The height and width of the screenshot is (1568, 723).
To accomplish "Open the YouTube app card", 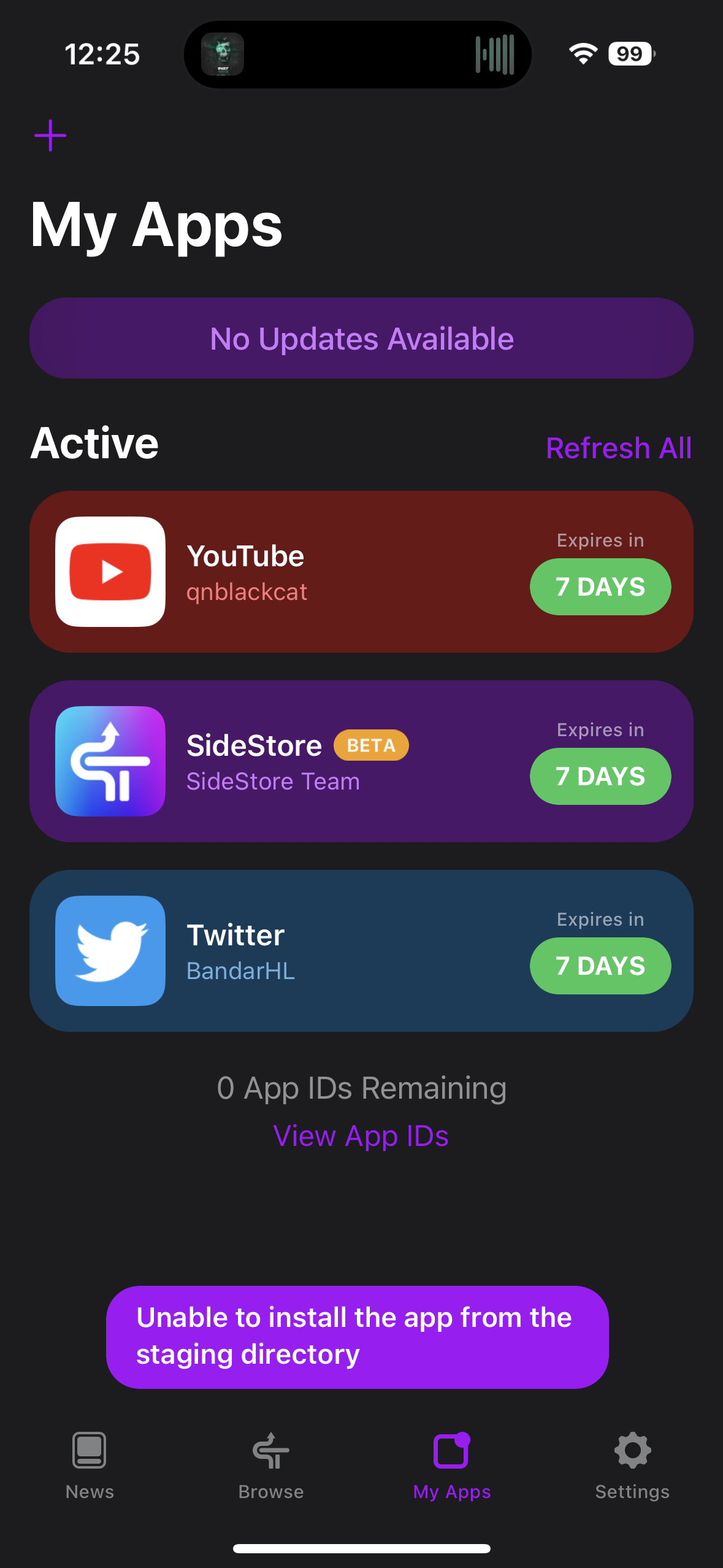I will pyautogui.click(x=276, y=572).
